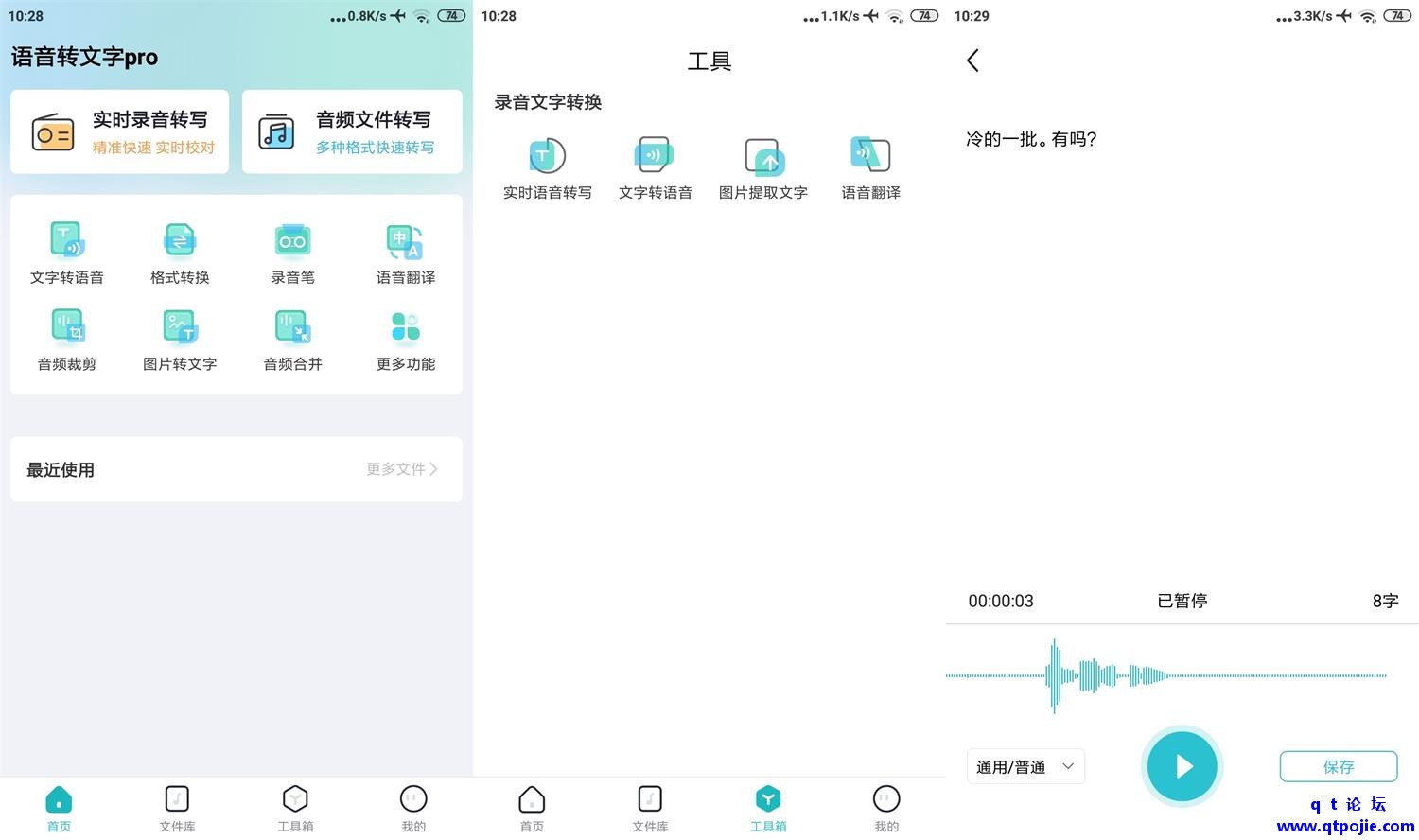The image size is (1419, 840).
Task: Launch the 录音笔 recorder
Action: [x=292, y=253]
